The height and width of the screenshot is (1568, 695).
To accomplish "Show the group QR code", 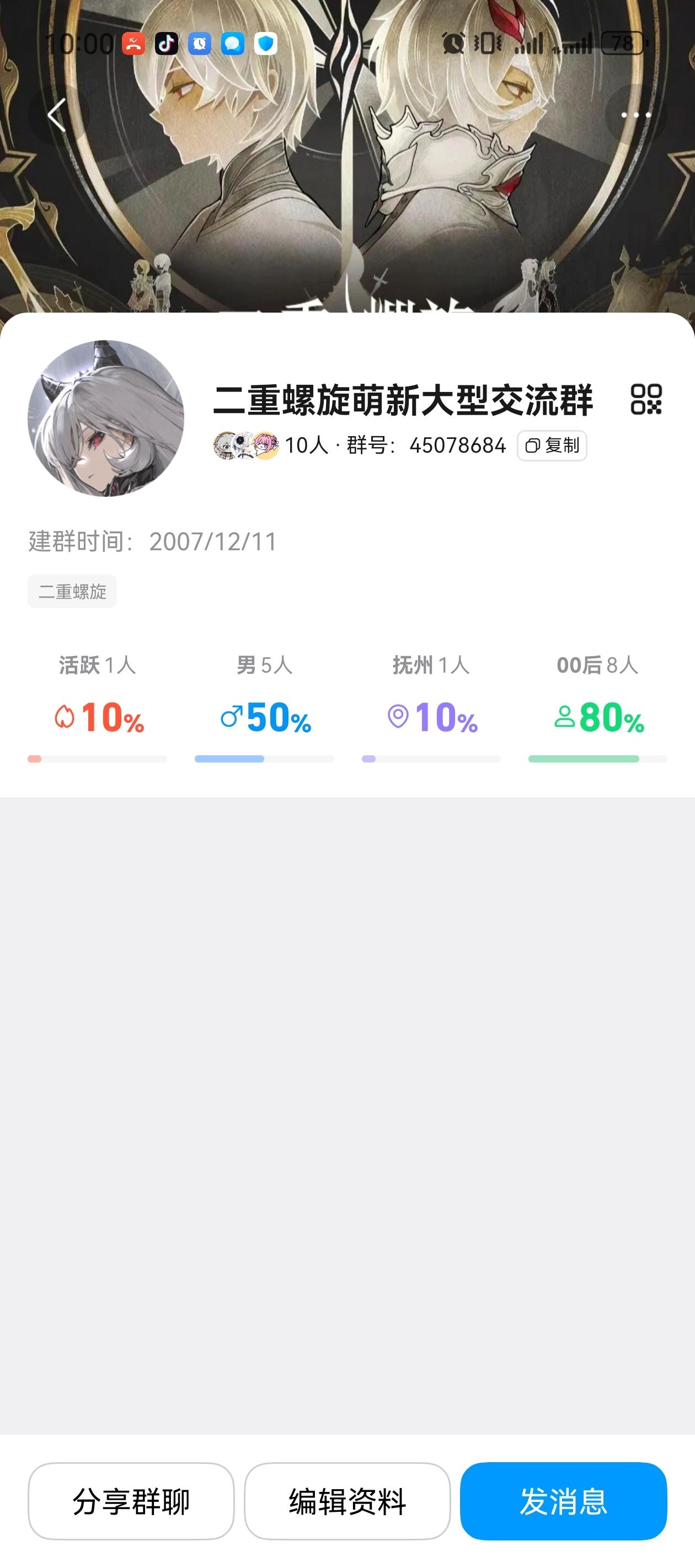I will [x=646, y=399].
